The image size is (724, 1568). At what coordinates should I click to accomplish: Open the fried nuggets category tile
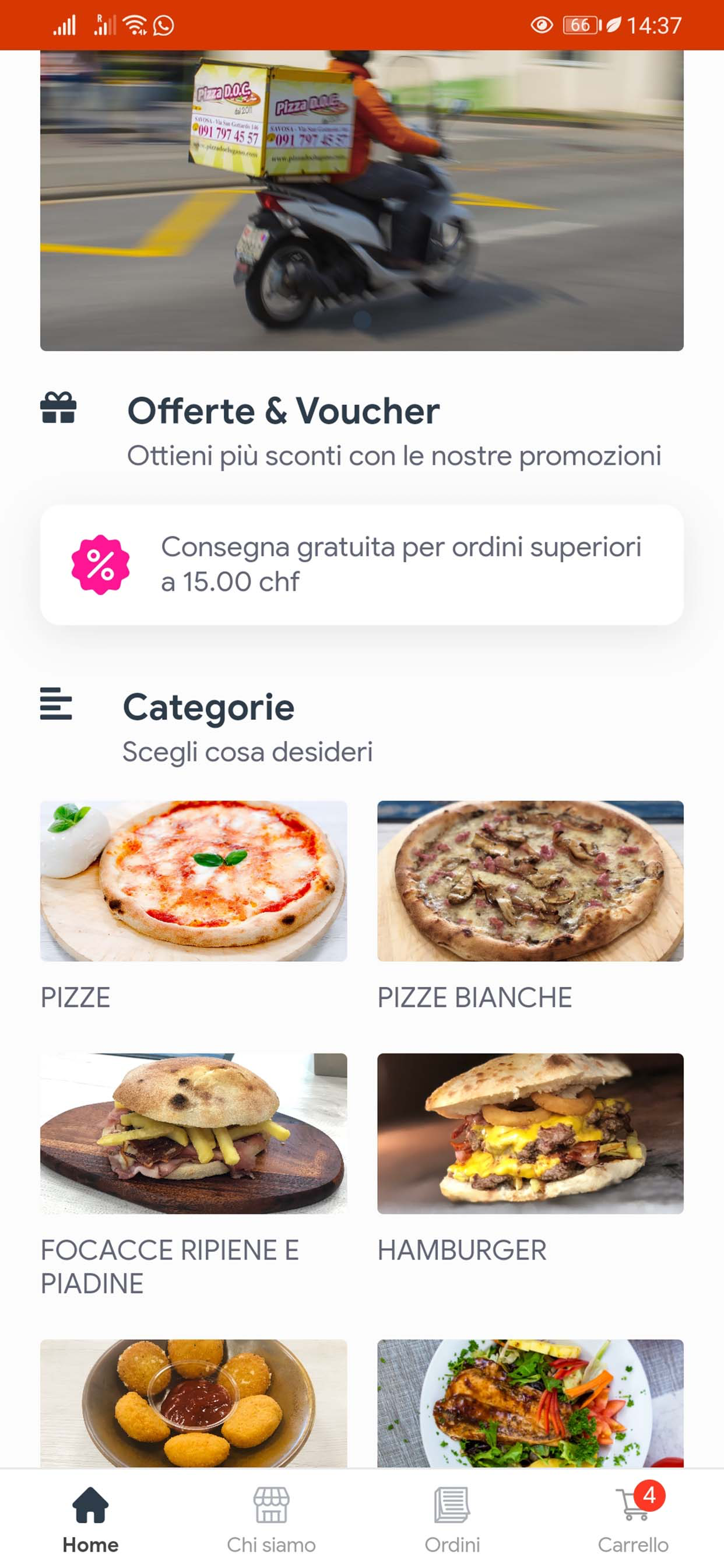pyautogui.click(x=194, y=1402)
